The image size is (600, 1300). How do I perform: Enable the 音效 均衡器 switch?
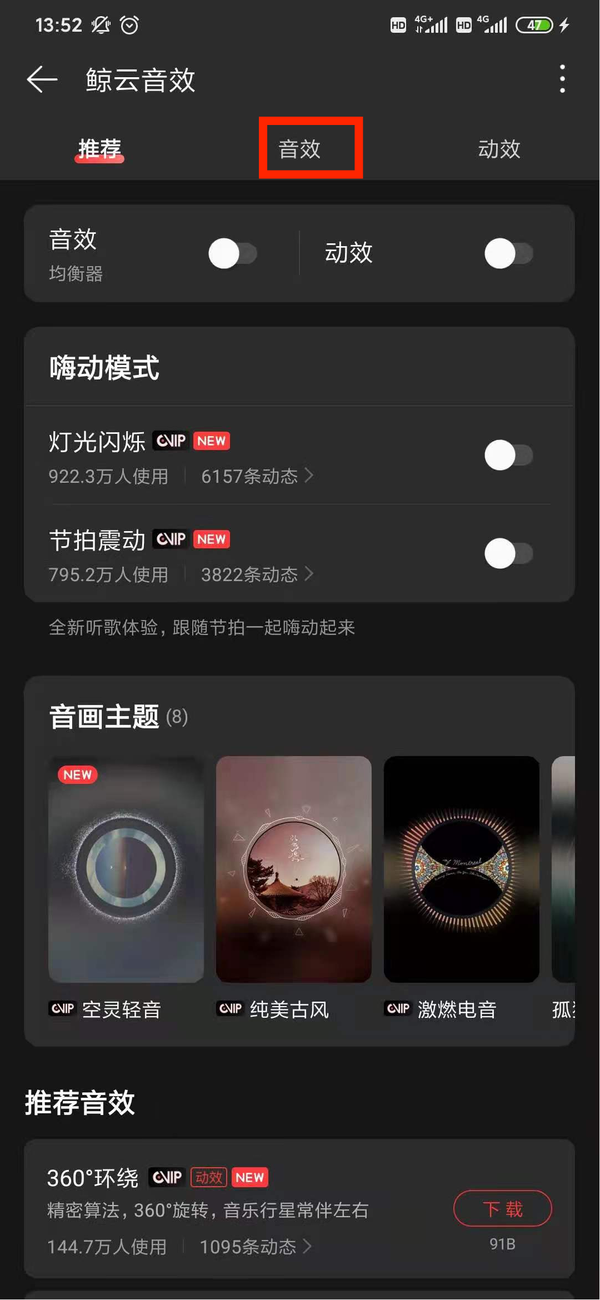click(233, 254)
